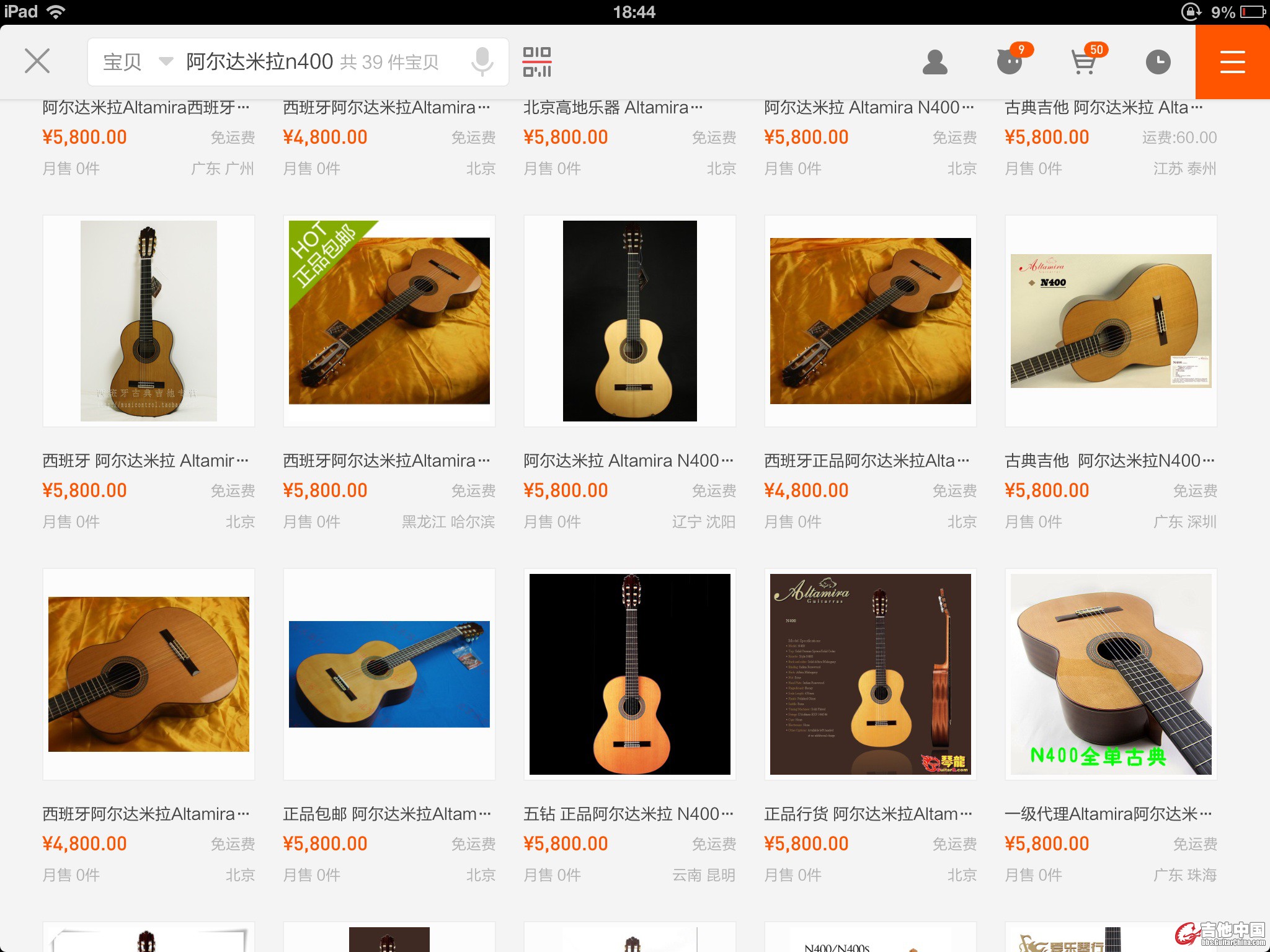Open the guitar listing from 辽宁 沈阳
The height and width of the screenshot is (952, 1270).
point(629,320)
